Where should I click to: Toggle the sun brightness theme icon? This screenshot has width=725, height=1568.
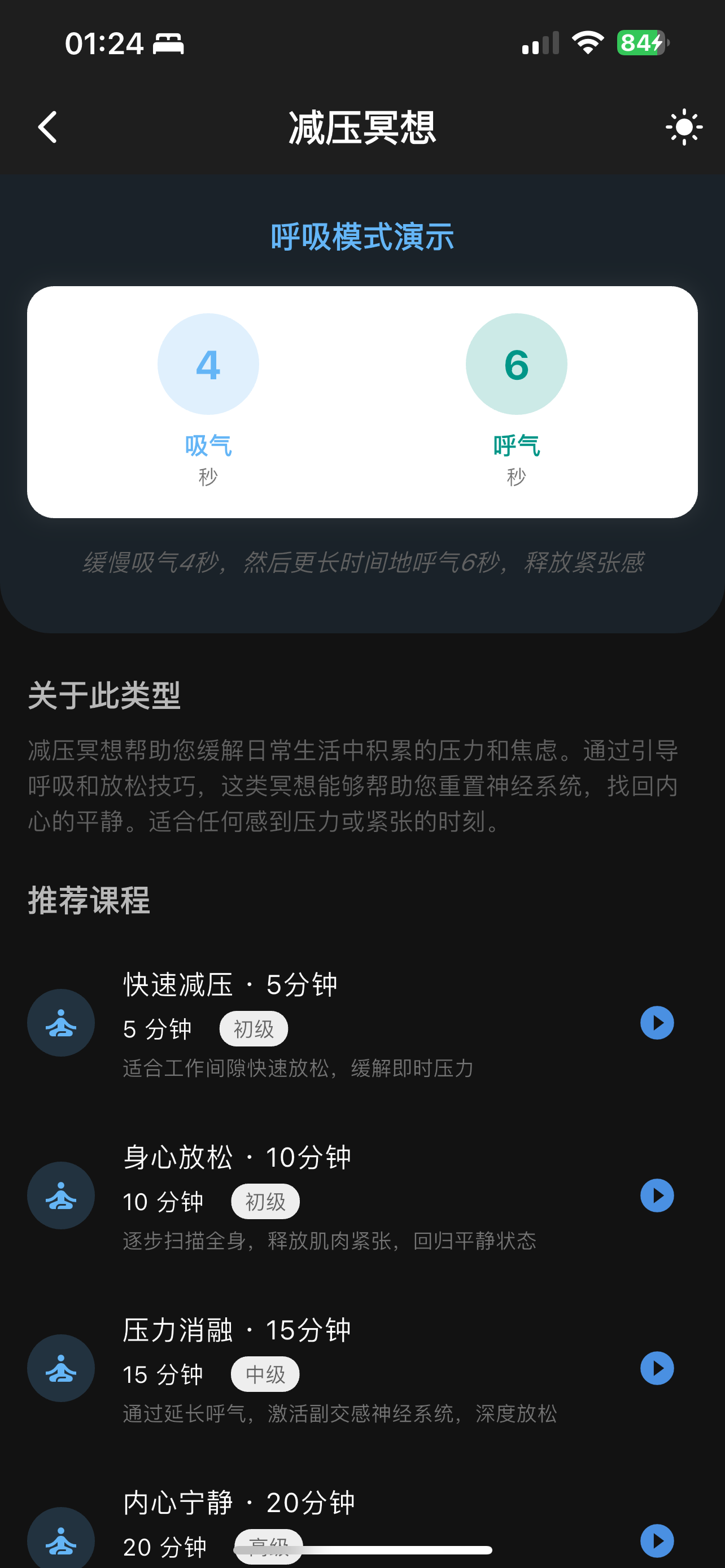684,127
